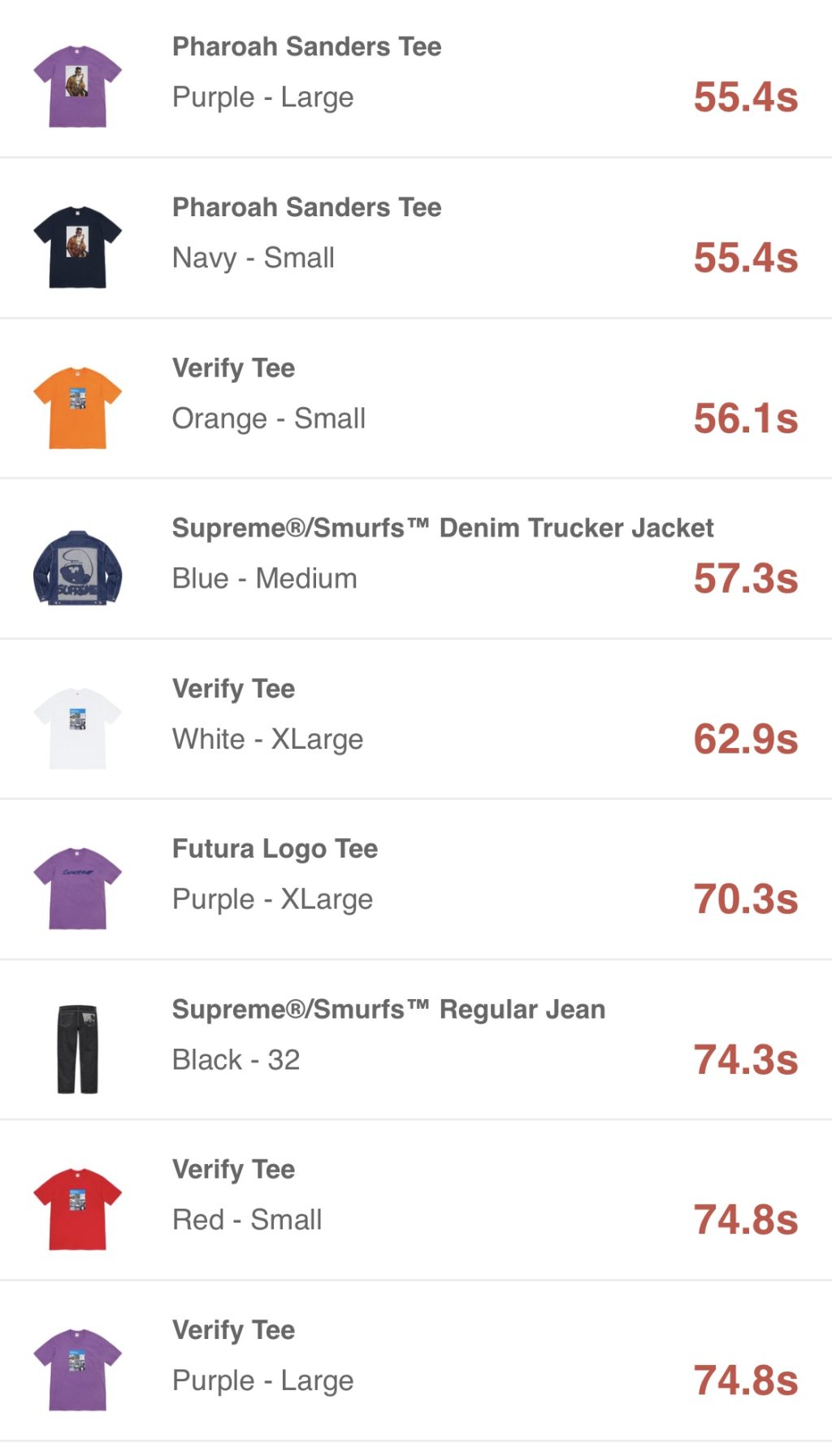Image resolution: width=832 pixels, height=1456 pixels.
Task: Select the orange Verify Tee image
Action: [77, 408]
